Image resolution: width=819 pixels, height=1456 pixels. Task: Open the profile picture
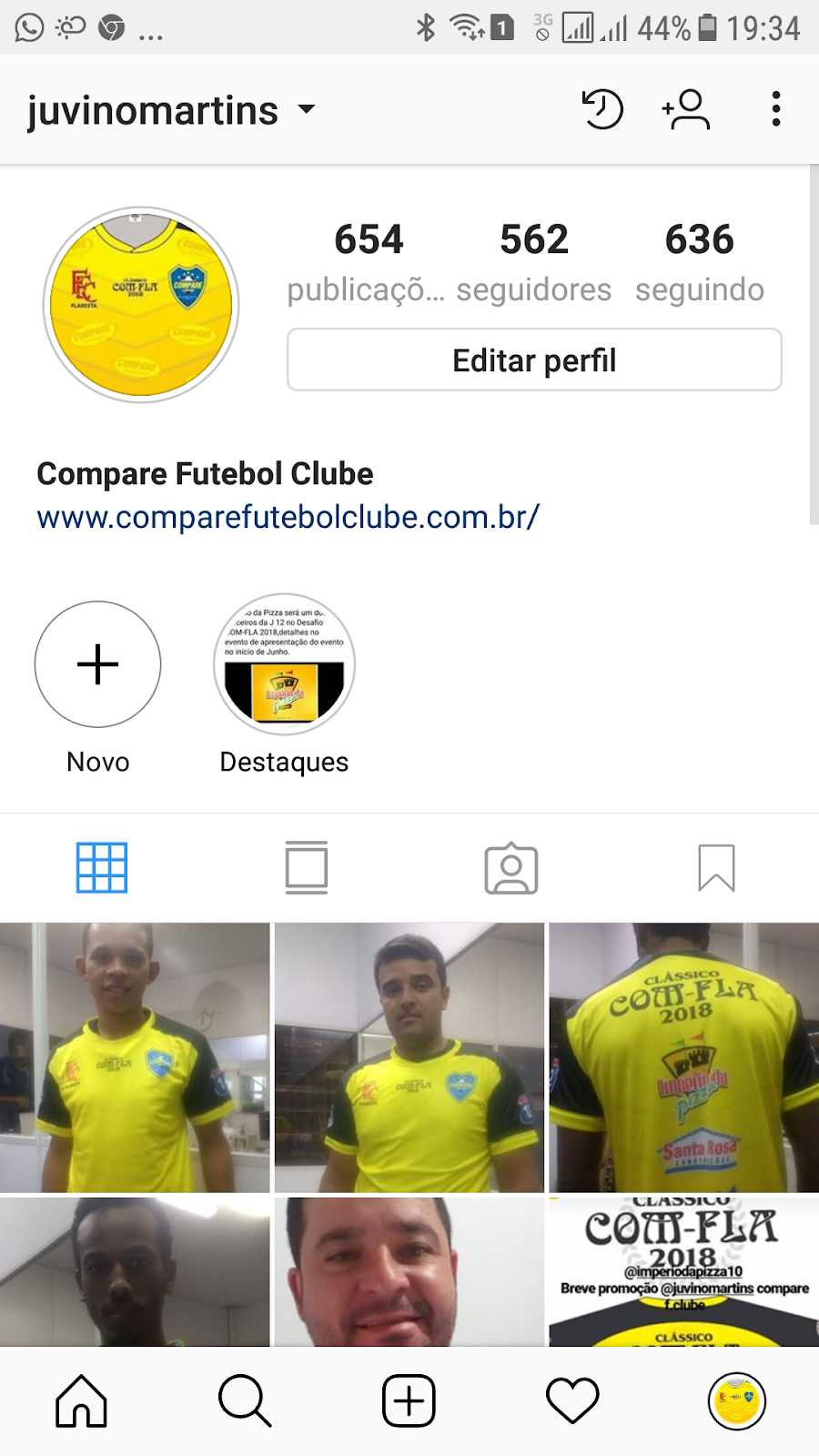pos(141,304)
